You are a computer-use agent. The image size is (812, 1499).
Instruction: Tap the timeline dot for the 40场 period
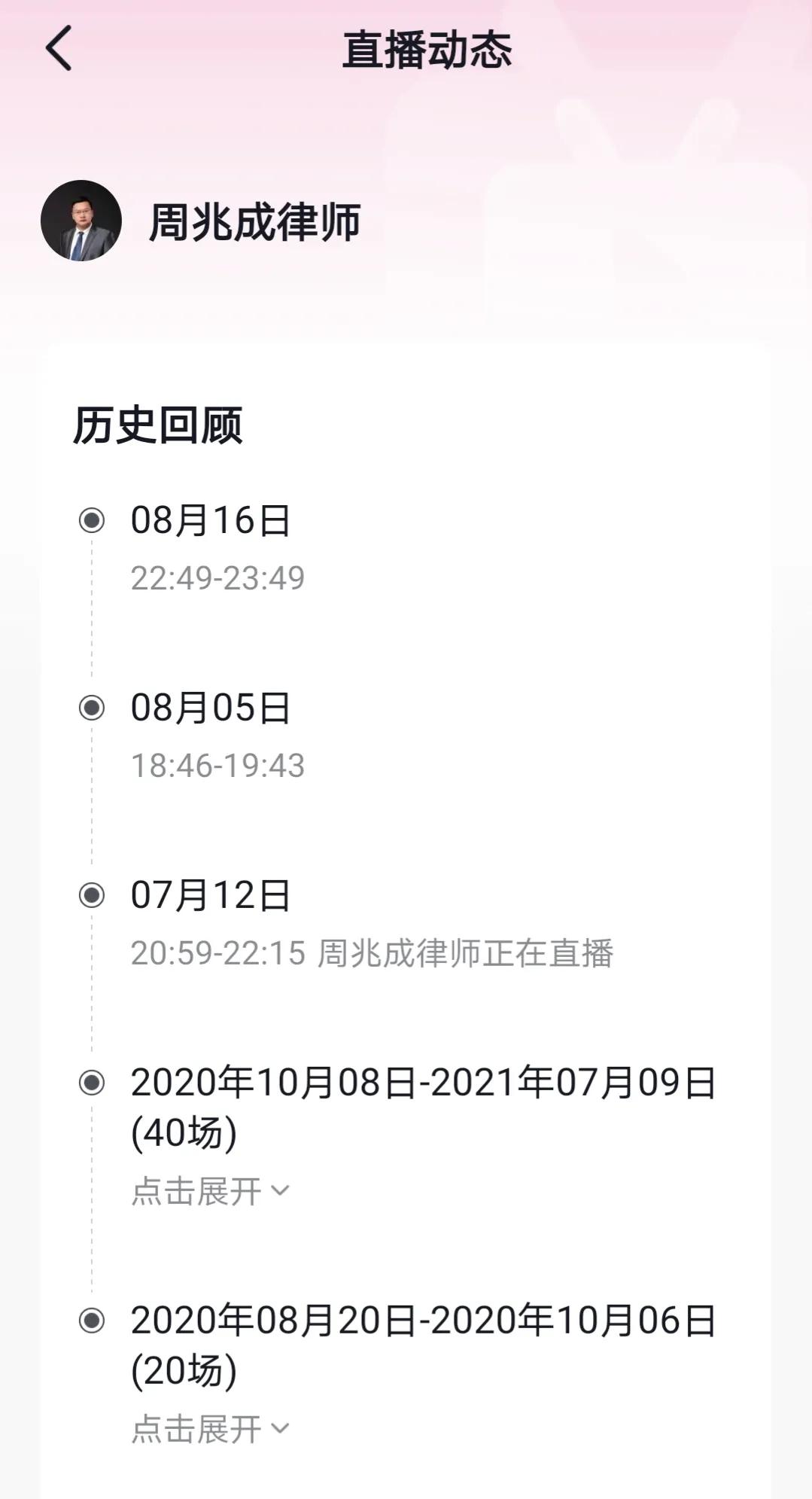tap(92, 1084)
